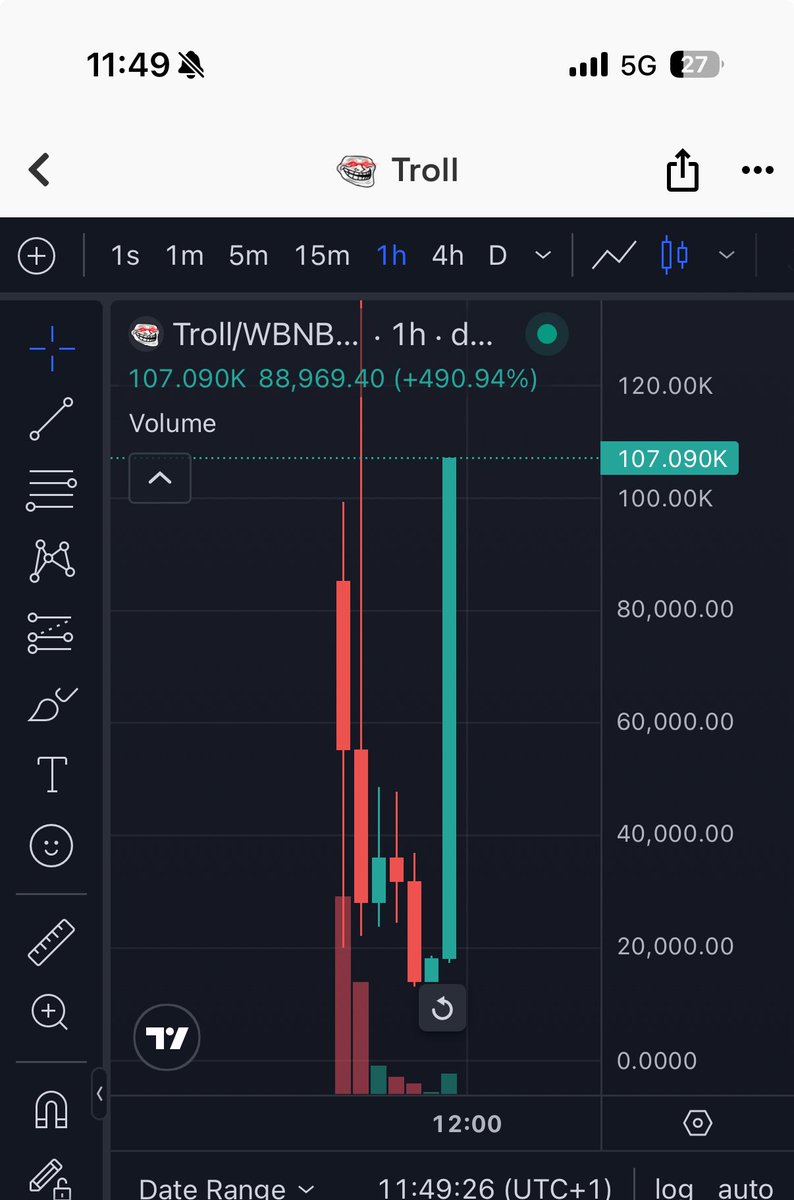The width and height of the screenshot is (794, 1200).
Task: Open the emoji sticker tool
Action: tap(51, 847)
